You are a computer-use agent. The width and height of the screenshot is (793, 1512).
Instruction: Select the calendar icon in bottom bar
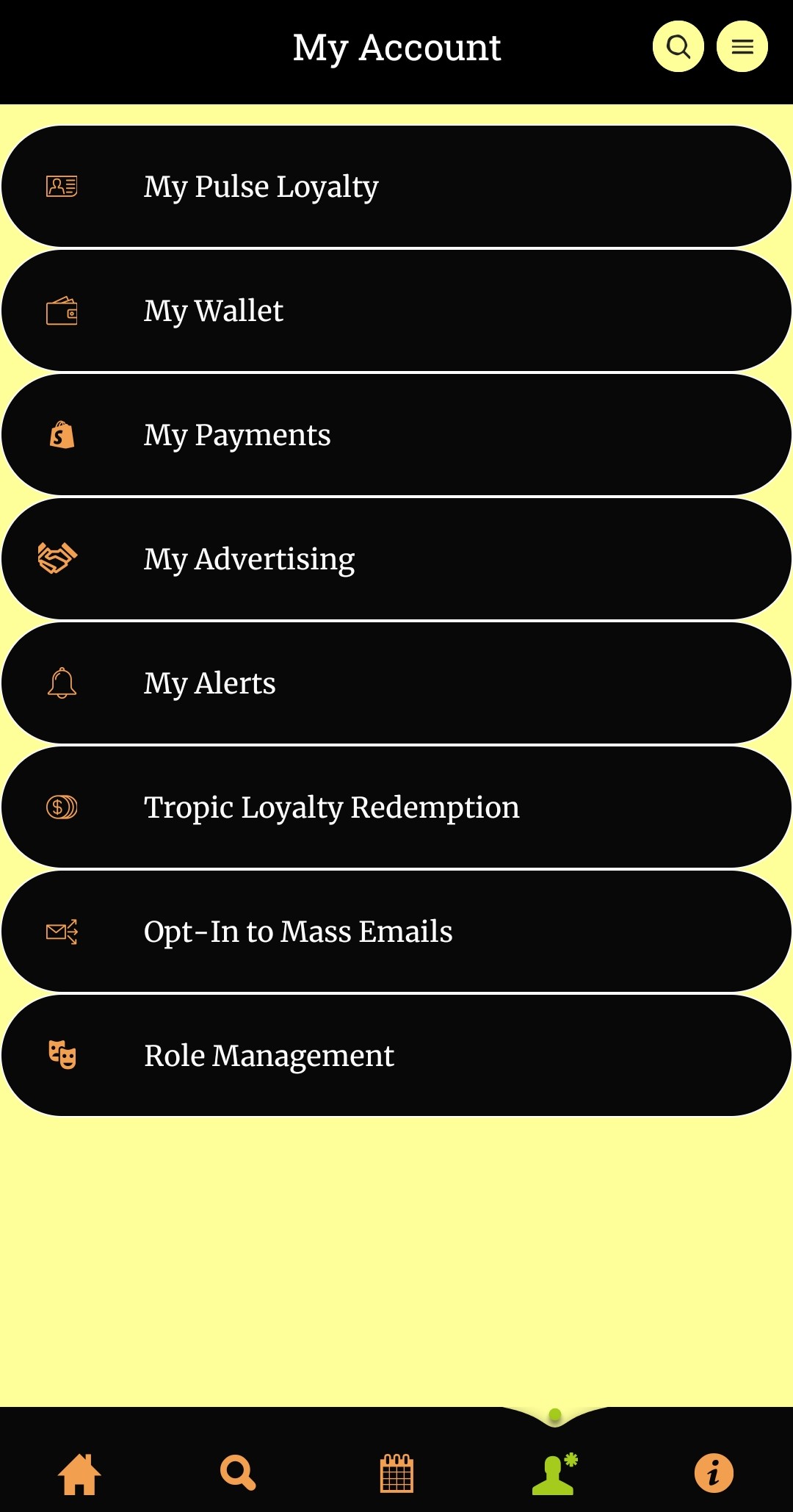tap(396, 1473)
